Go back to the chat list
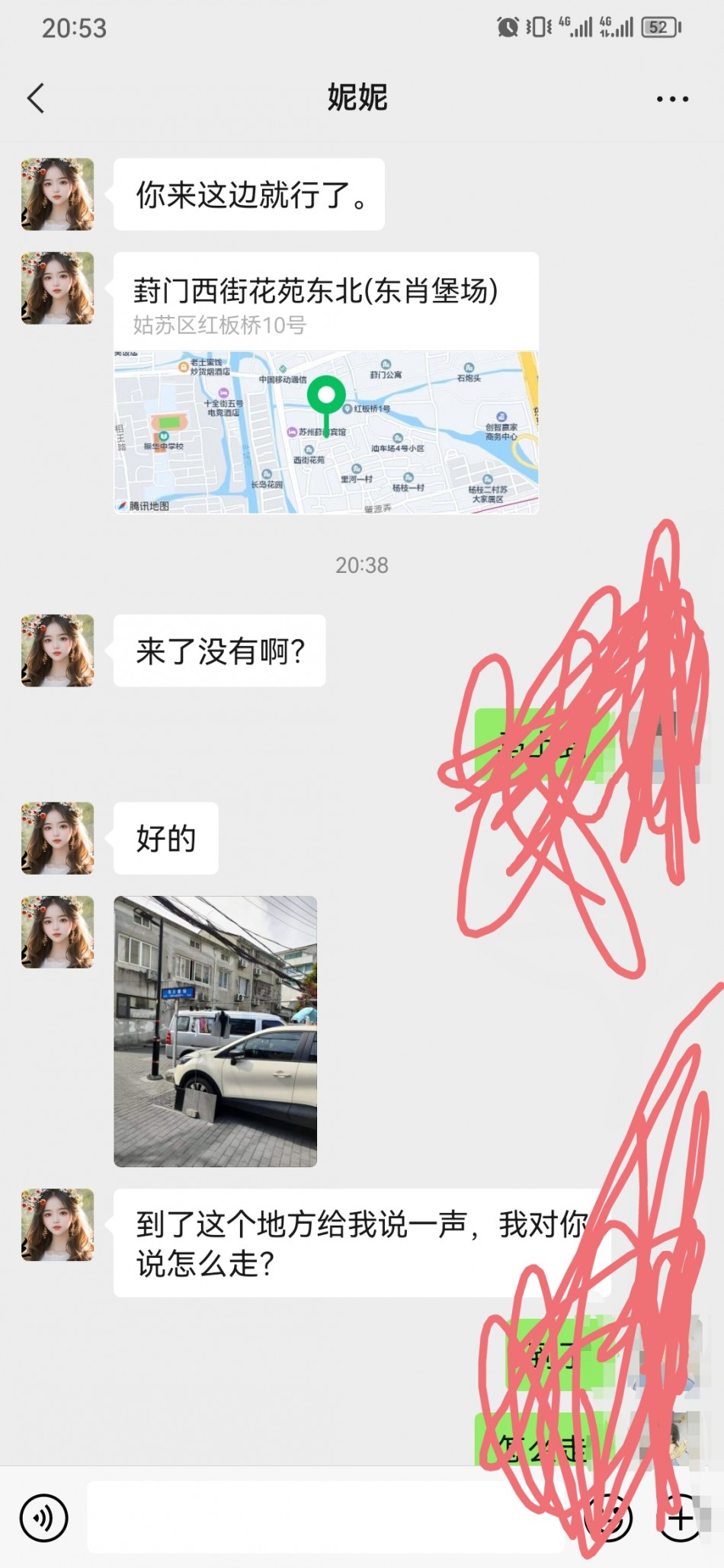The image size is (724, 1568). [x=36, y=98]
